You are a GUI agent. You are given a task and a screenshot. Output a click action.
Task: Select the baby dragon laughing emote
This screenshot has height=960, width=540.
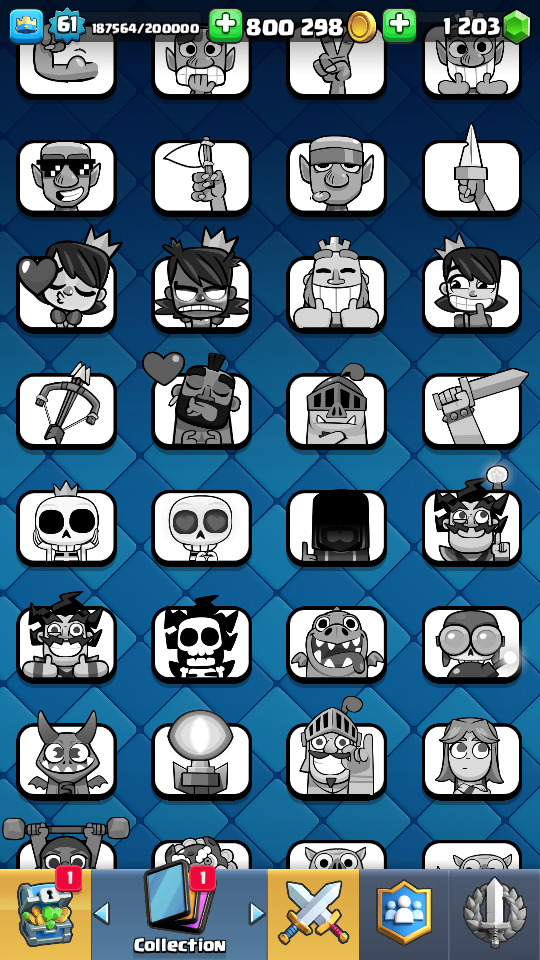tap(337, 643)
